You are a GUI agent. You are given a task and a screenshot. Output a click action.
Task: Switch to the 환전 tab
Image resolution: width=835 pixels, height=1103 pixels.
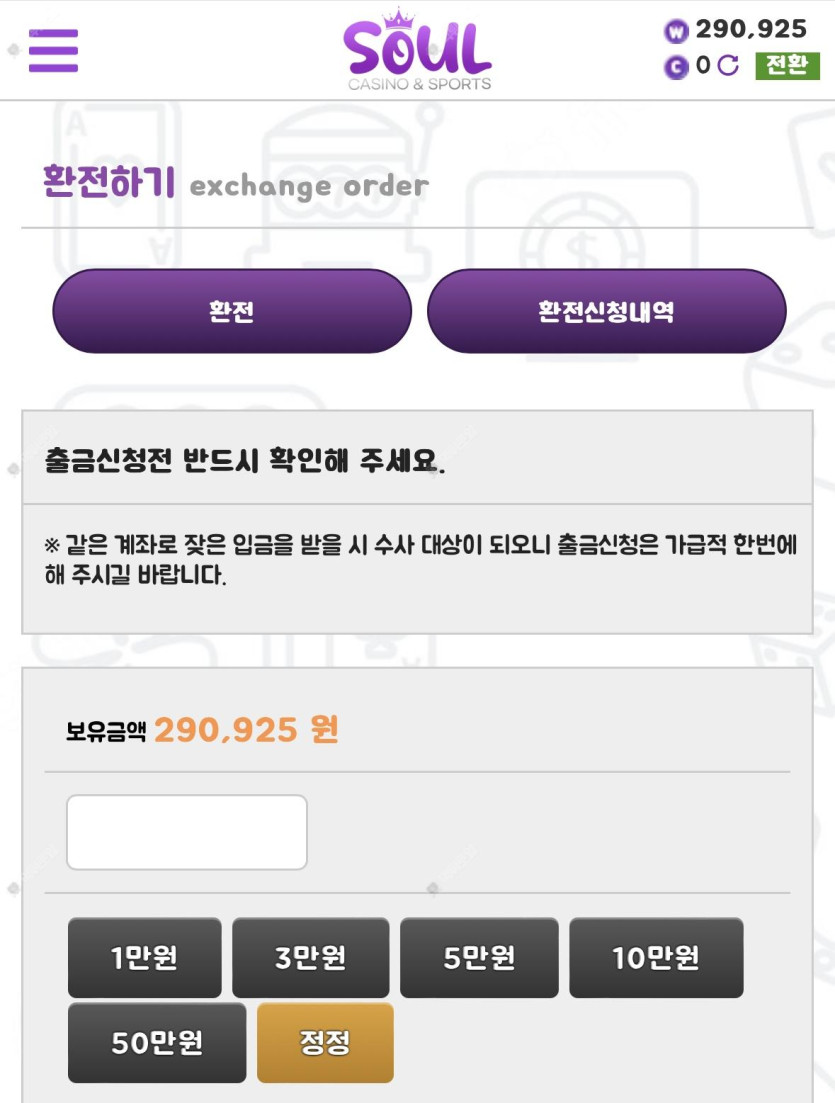click(x=232, y=311)
